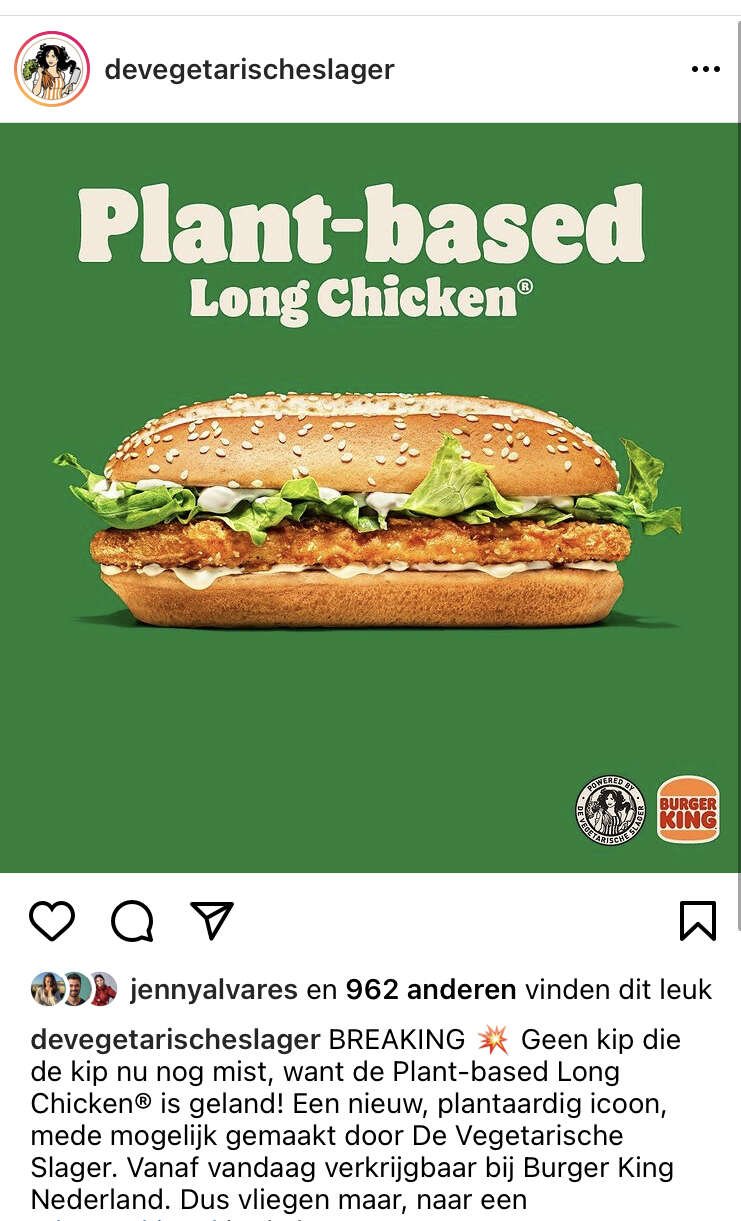Like the Plant-based Long Chicken post
The width and height of the screenshot is (741, 1221).
(x=52, y=921)
